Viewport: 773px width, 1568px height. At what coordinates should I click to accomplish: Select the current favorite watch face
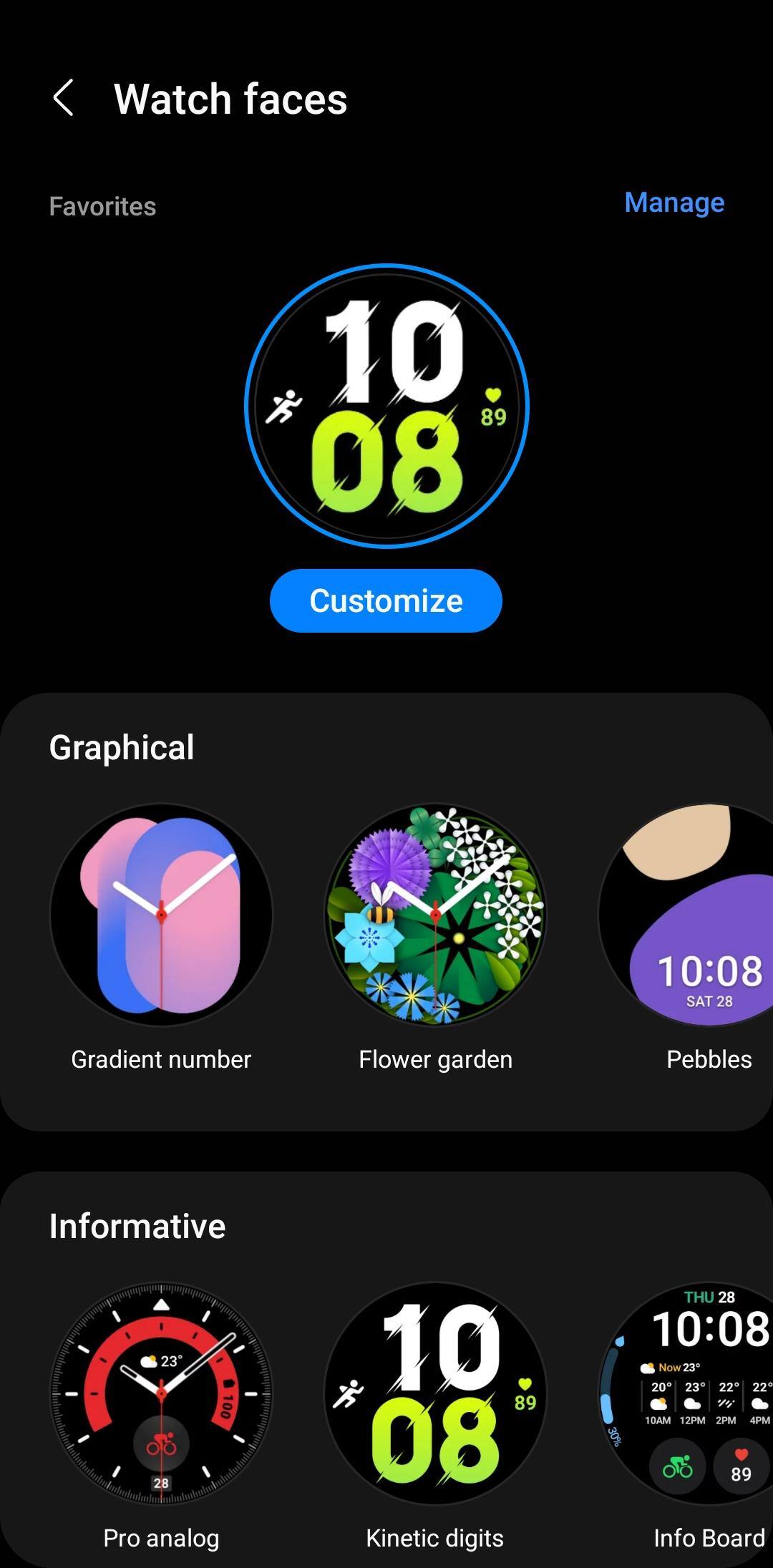[386, 406]
